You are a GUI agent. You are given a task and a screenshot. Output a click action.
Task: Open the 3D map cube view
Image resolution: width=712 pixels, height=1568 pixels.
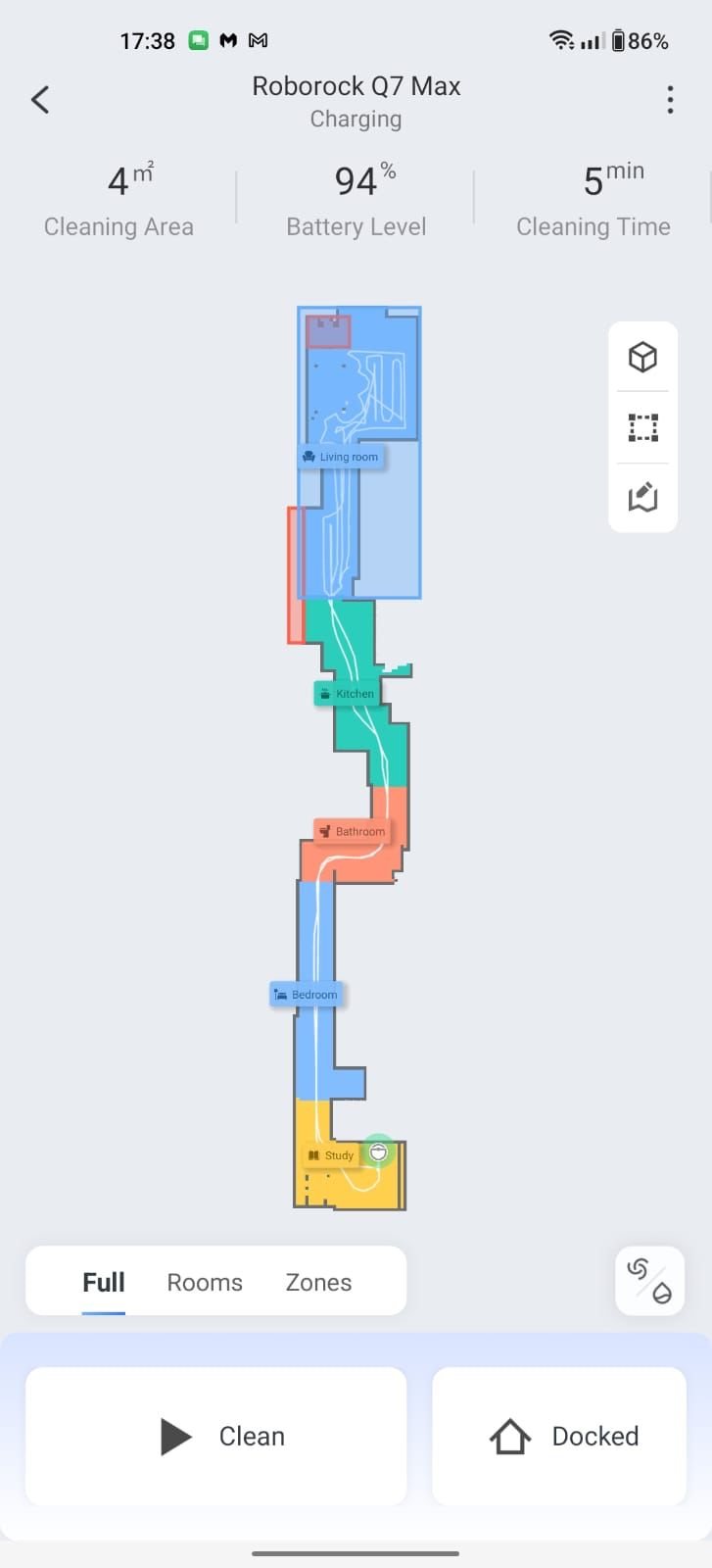pyautogui.click(x=642, y=357)
